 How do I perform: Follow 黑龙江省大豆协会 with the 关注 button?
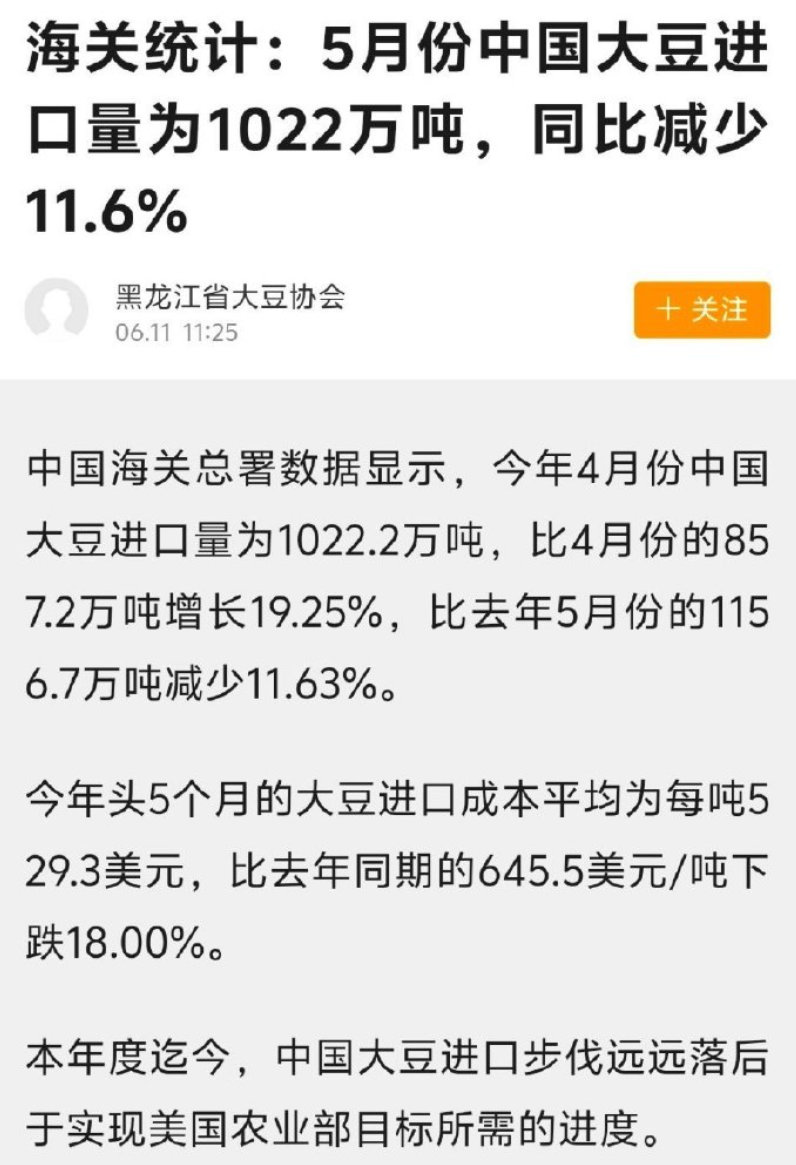[702, 310]
